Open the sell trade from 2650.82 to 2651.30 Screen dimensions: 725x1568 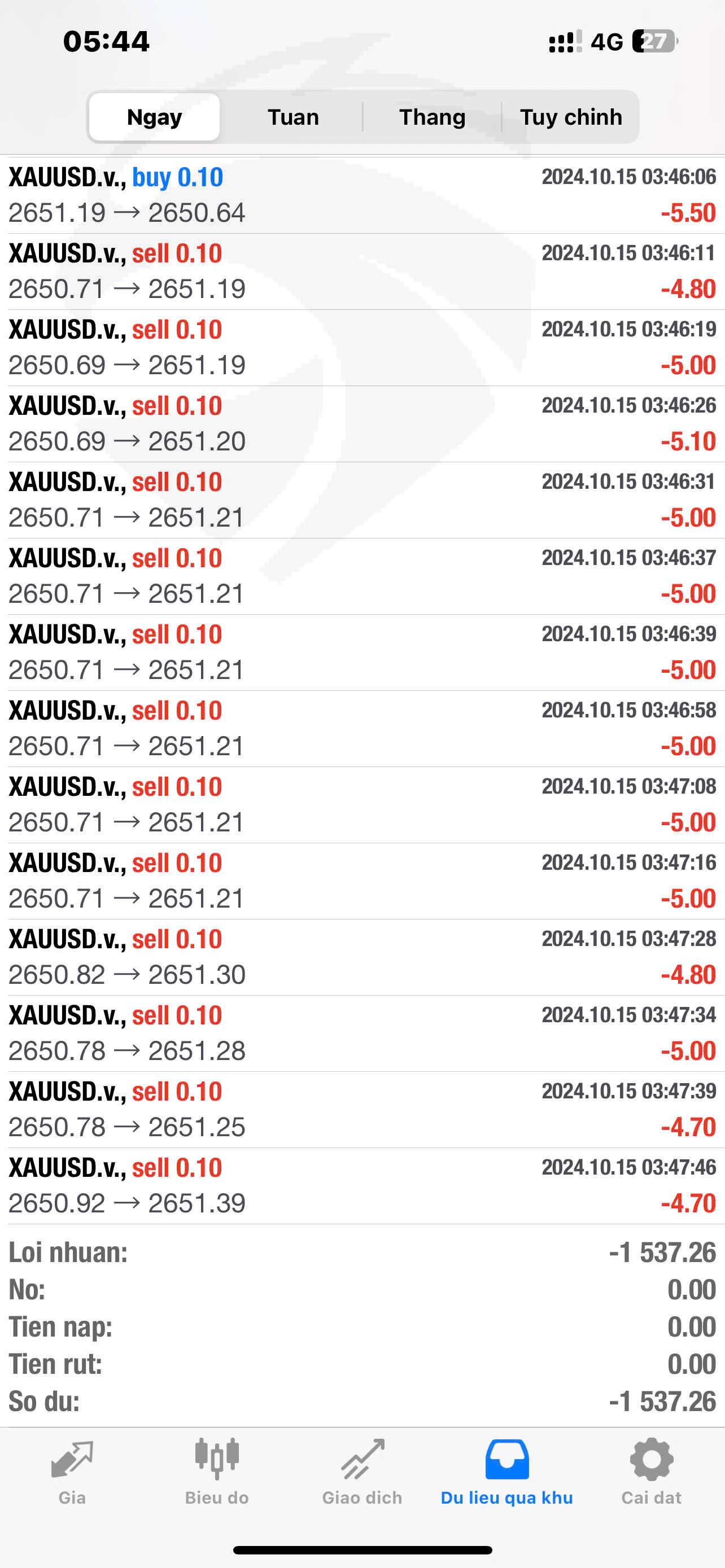tap(362, 957)
